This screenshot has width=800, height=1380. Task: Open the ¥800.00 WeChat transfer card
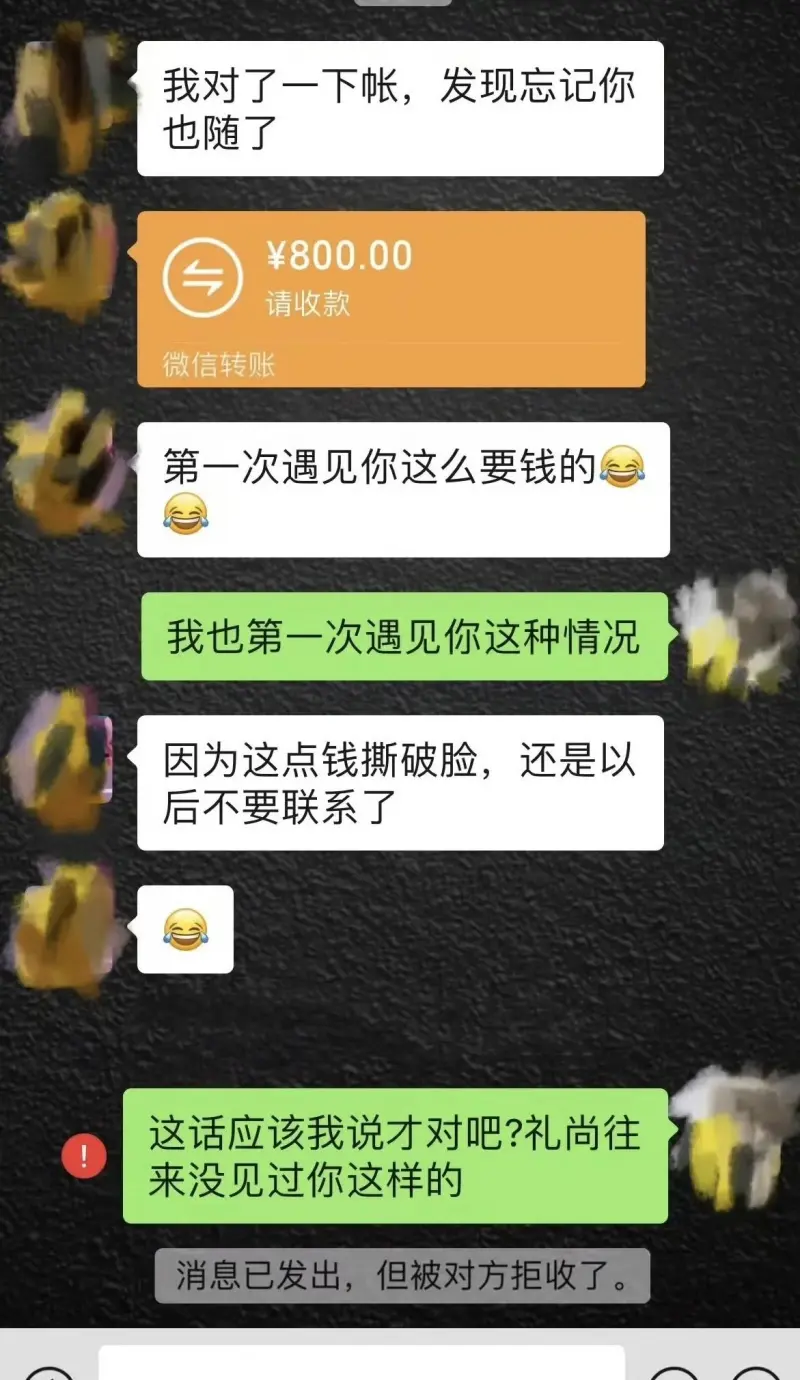coord(391,299)
